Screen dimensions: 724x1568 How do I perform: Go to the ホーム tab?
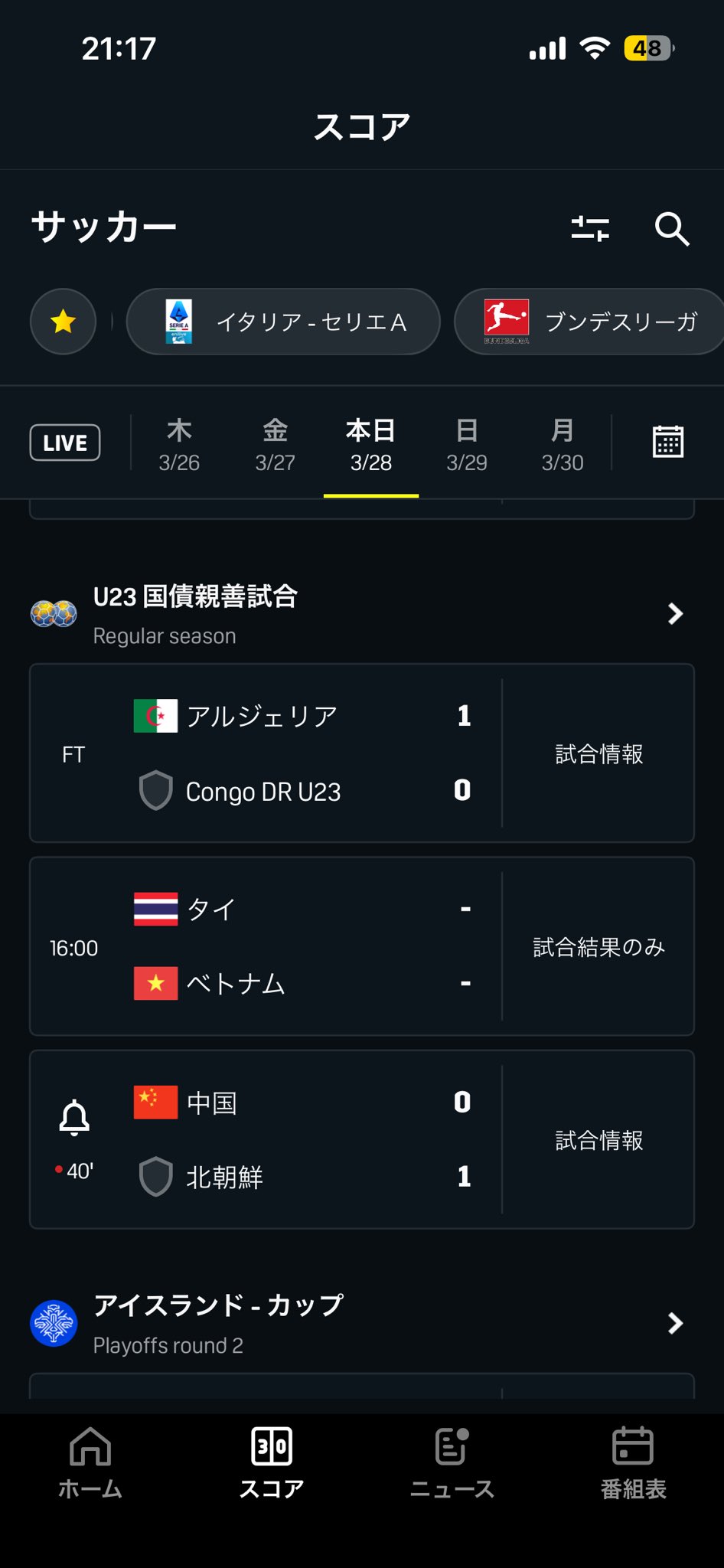click(x=90, y=1462)
